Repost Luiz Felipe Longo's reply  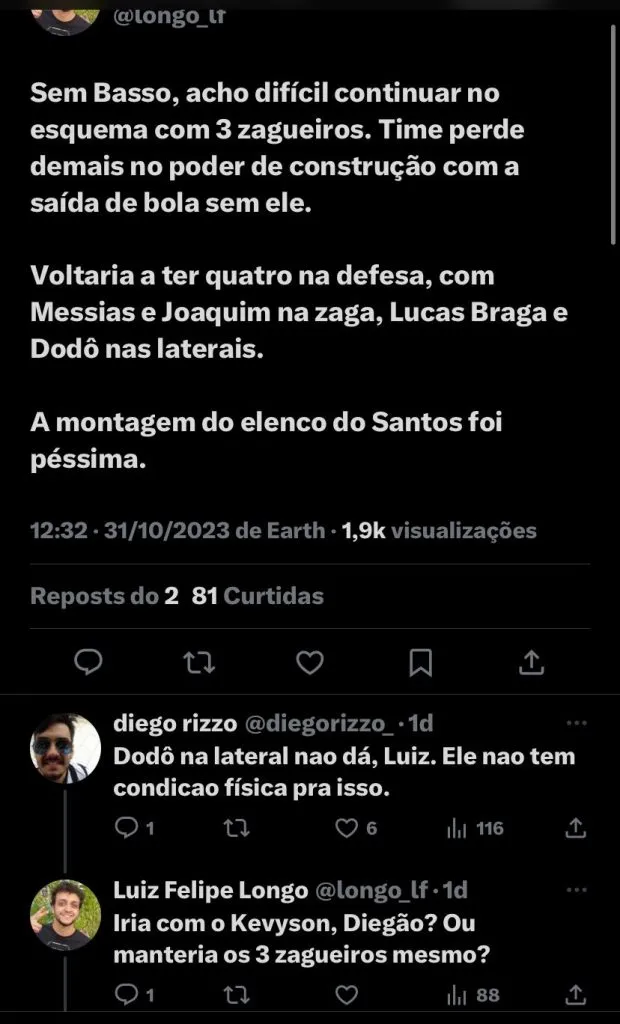(236, 994)
